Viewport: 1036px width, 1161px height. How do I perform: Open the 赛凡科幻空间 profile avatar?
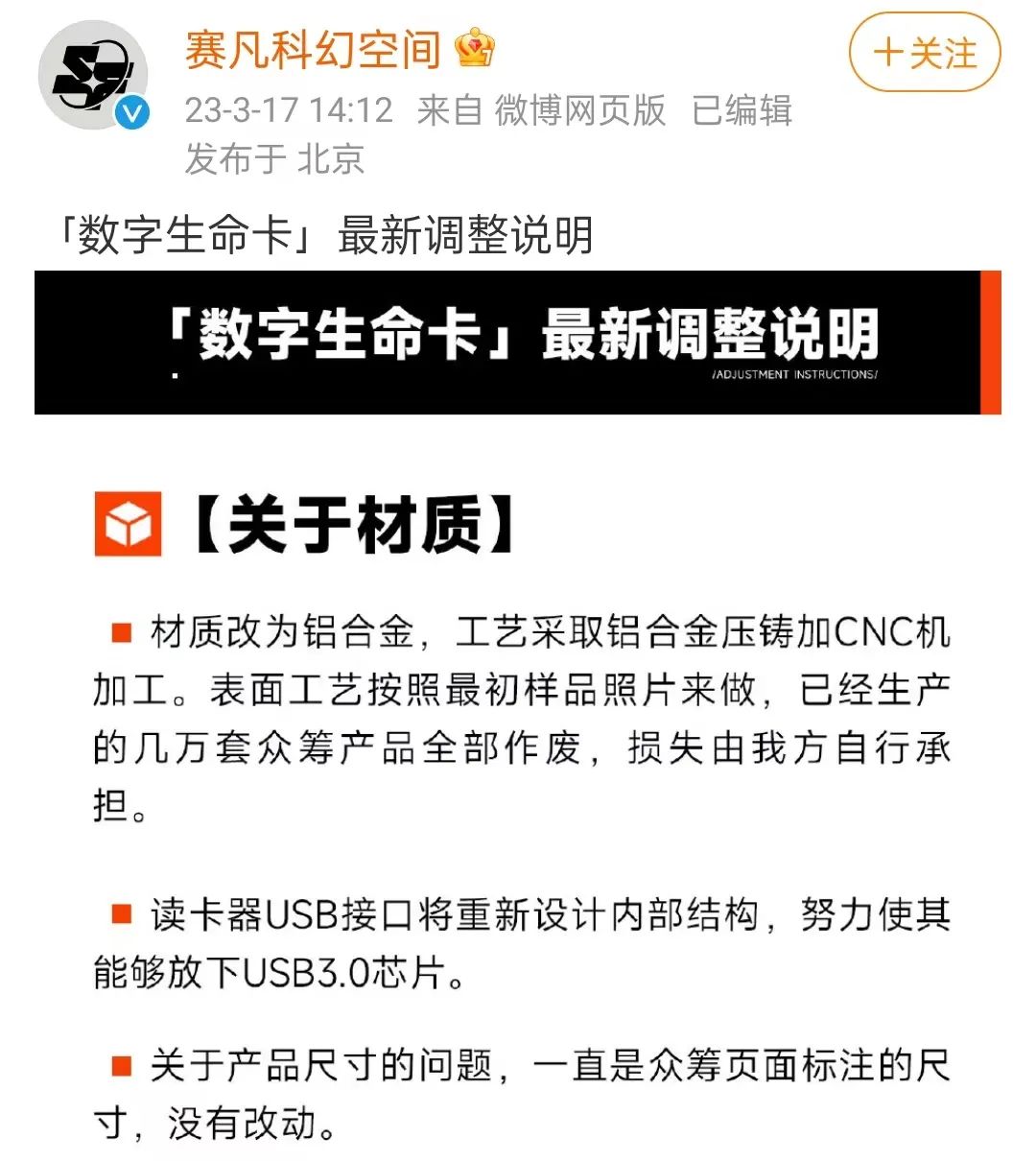click(93, 74)
